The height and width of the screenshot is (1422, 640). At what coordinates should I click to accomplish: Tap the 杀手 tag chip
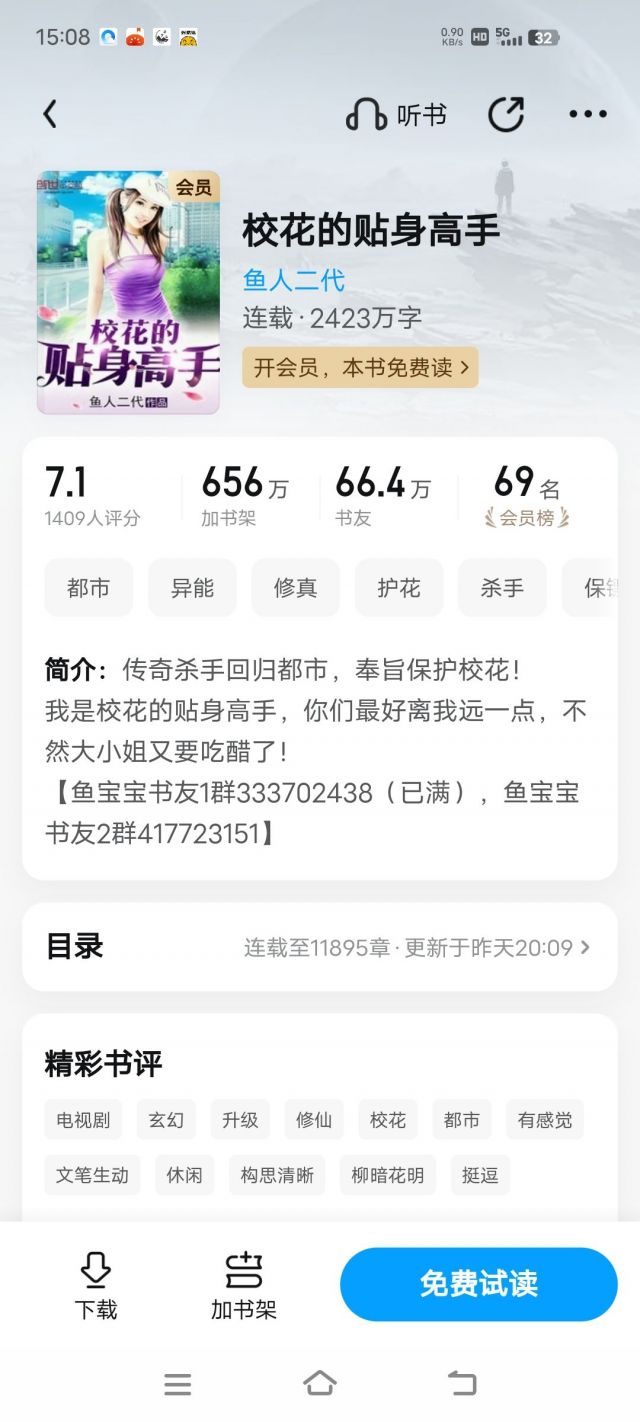click(x=502, y=588)
